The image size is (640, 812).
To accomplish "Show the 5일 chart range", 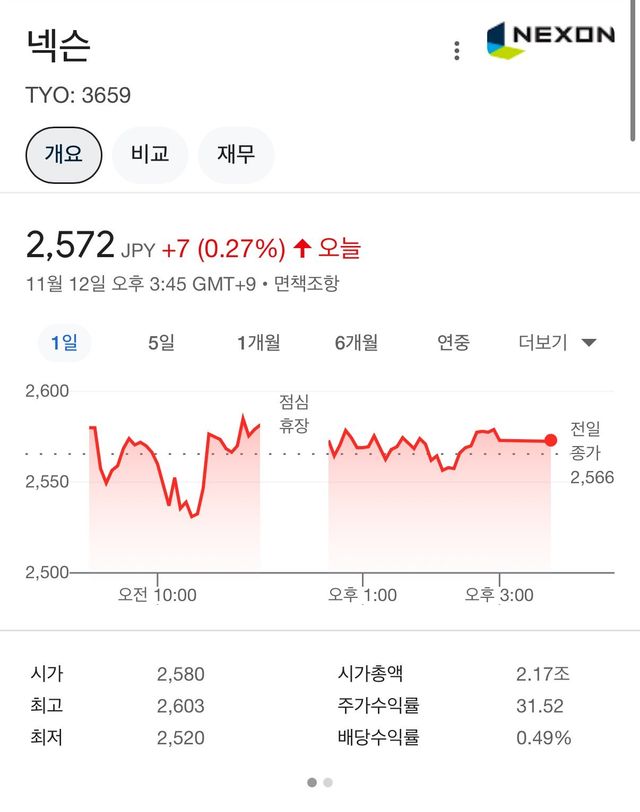I will pyautogui.click(x=161, y=343).
